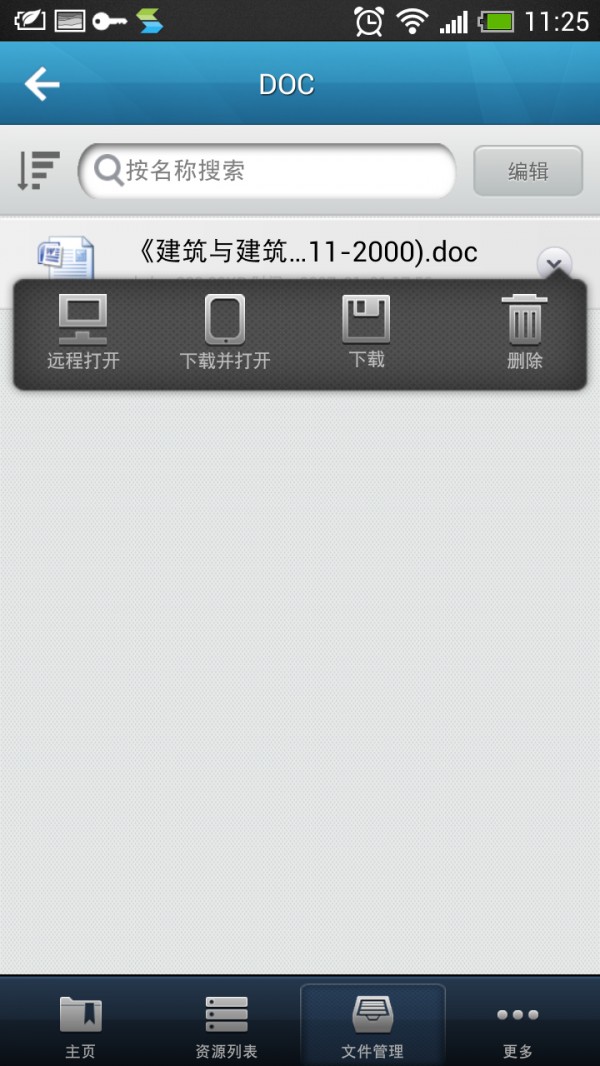The image size is (600, 1066).
Task: Open the sort order icon
Action: [38, 171]
